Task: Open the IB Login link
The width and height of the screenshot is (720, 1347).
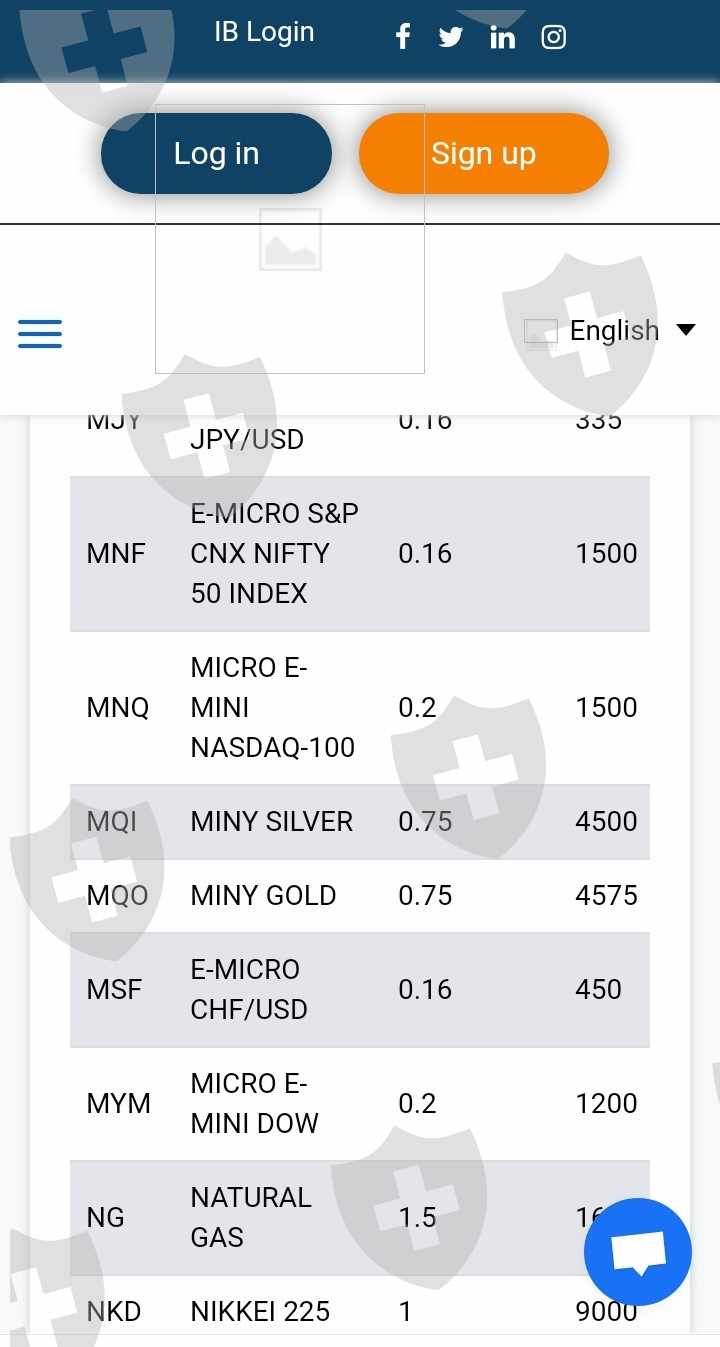Action: tap(264, 32)
